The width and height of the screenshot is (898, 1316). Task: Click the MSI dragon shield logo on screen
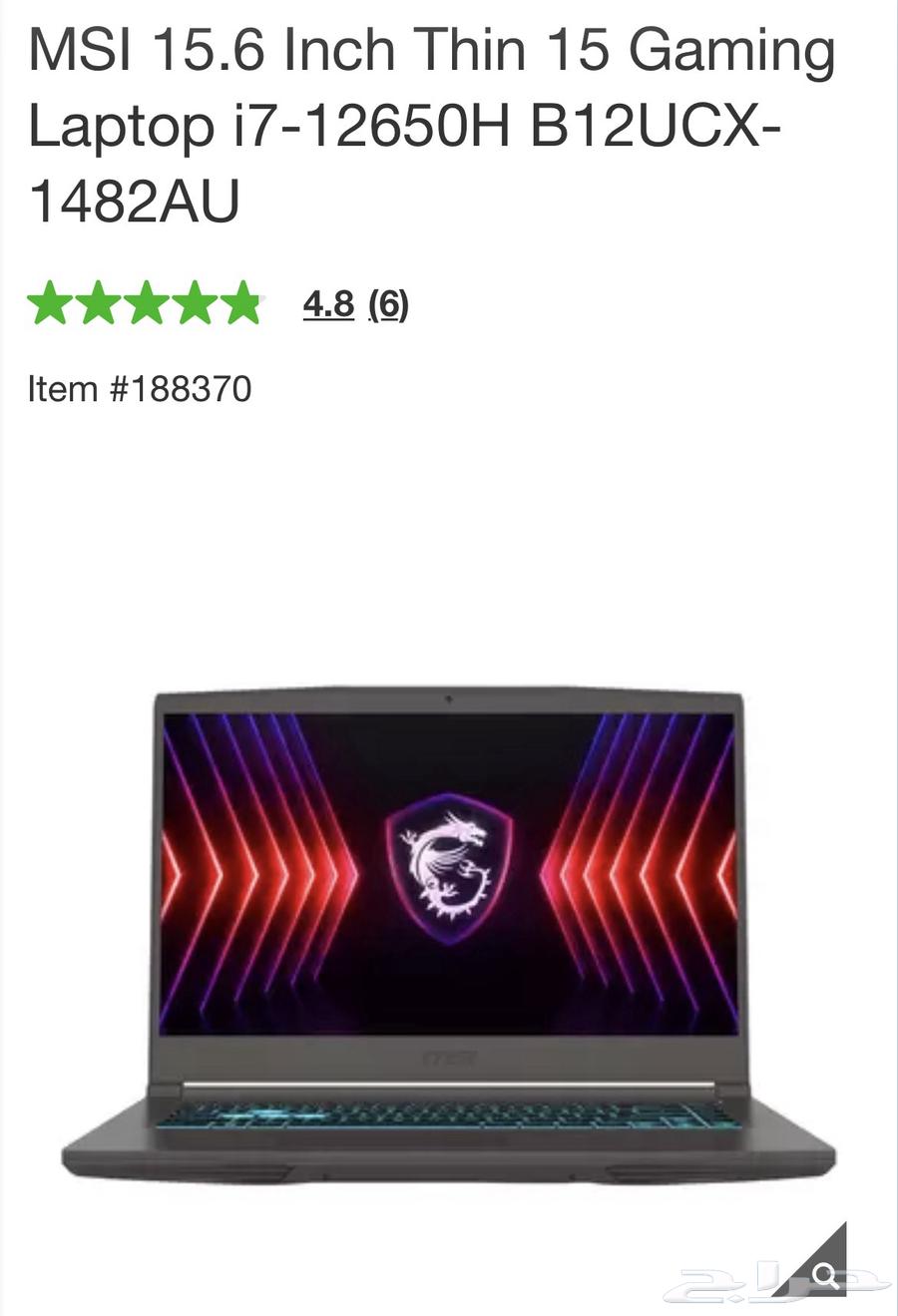click(449, 863)
